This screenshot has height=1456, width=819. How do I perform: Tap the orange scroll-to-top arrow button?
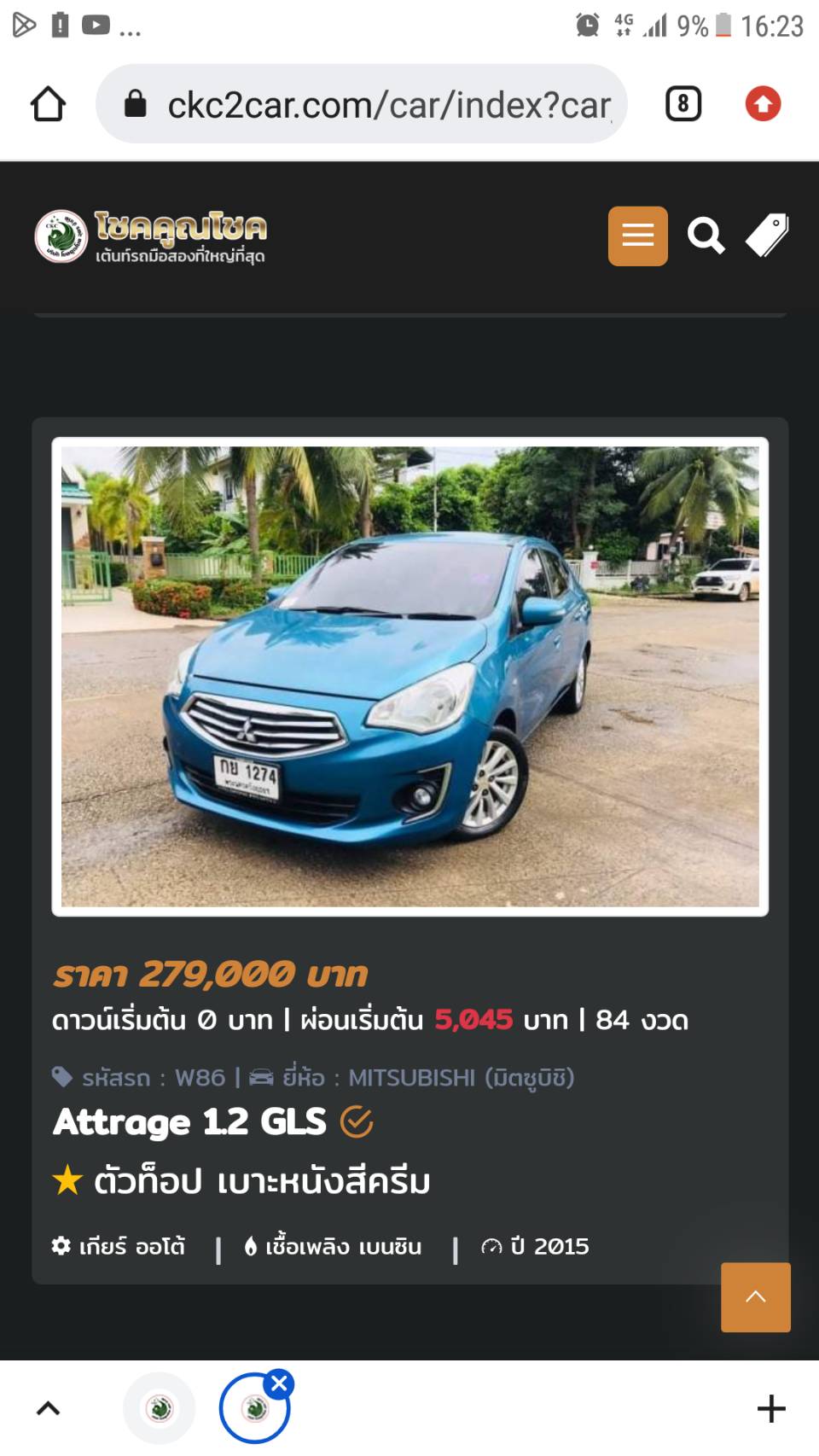click(x=756, y=1297)
